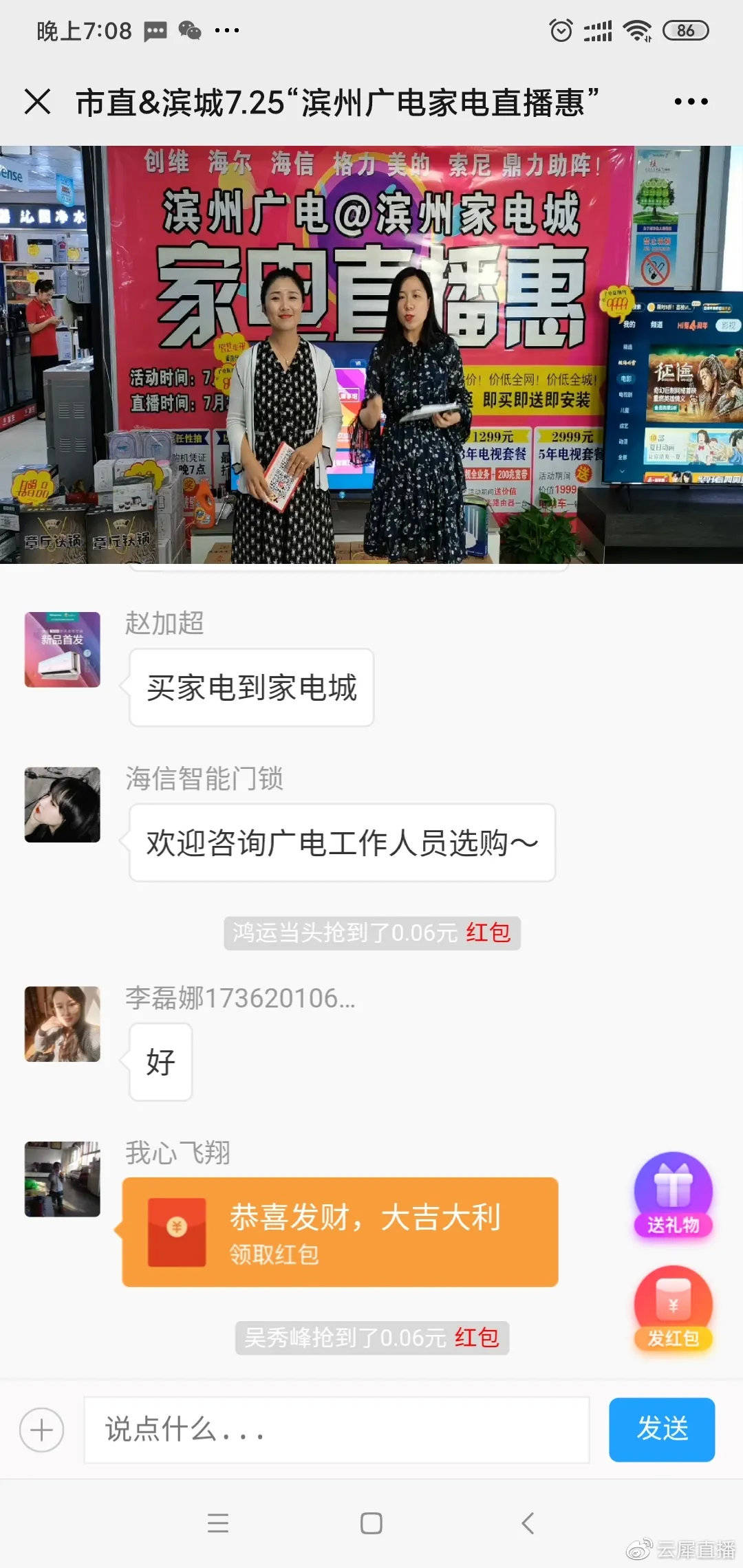
Task: Focus the 说点什么 comment field
Action: (337, 1430)
